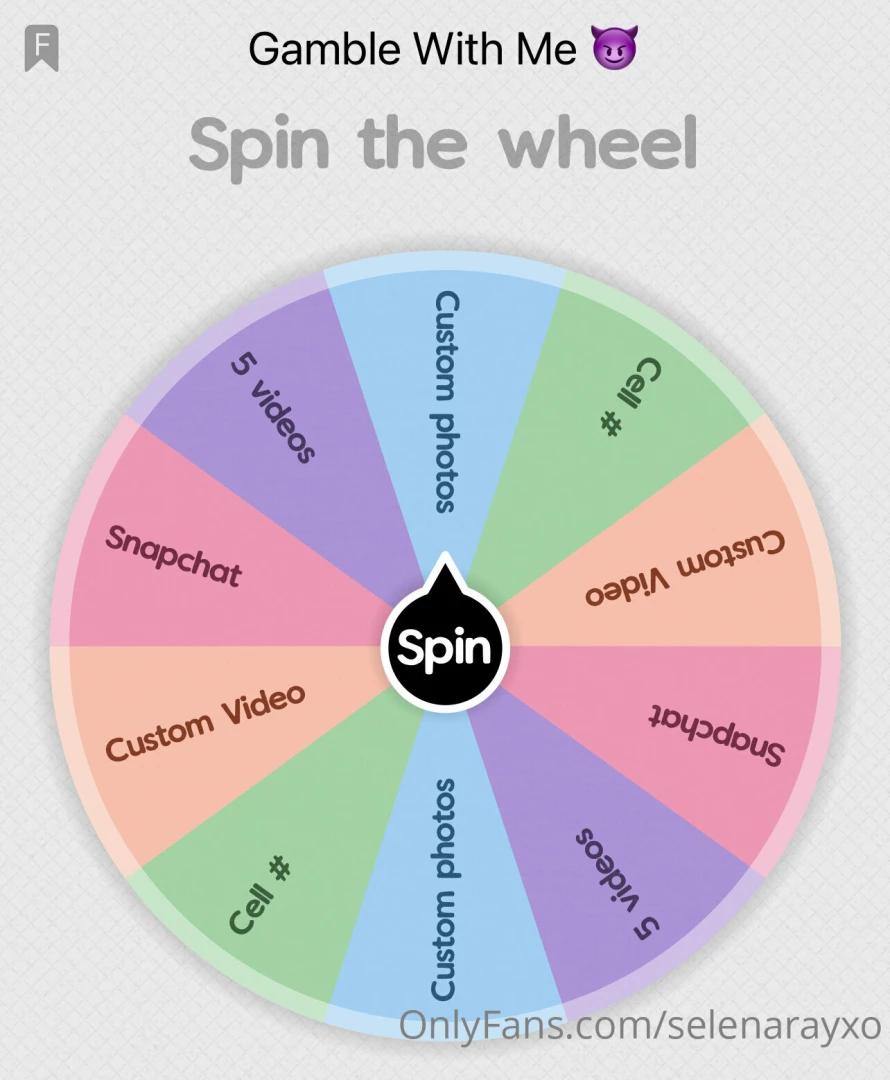Open the OnlyFans selenarayxo profile link
The width and height of the screenshot is (890, 1080).
(x=640, y=1026)
